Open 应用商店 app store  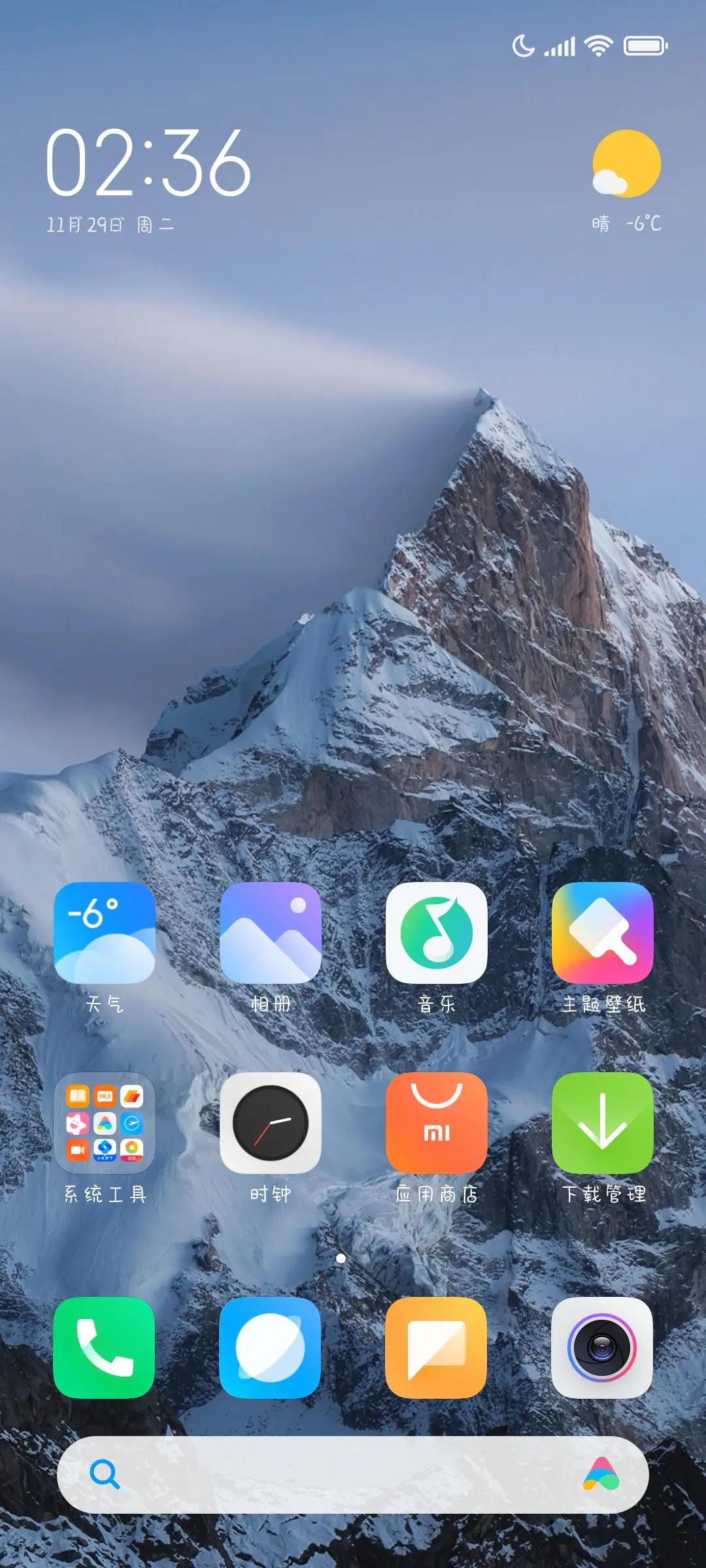[x=437, y=1123]
